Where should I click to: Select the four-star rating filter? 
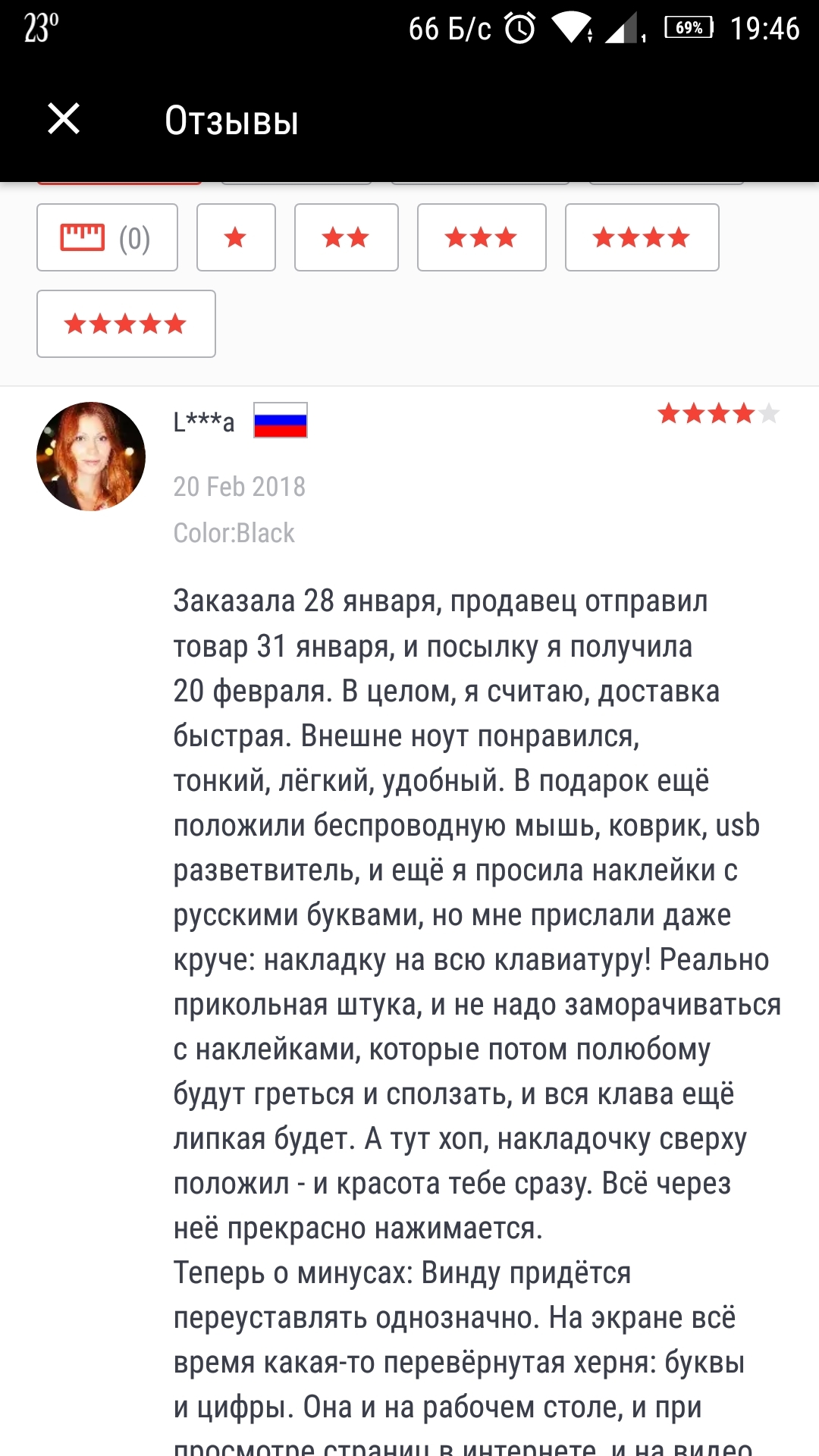pos(642,237)
